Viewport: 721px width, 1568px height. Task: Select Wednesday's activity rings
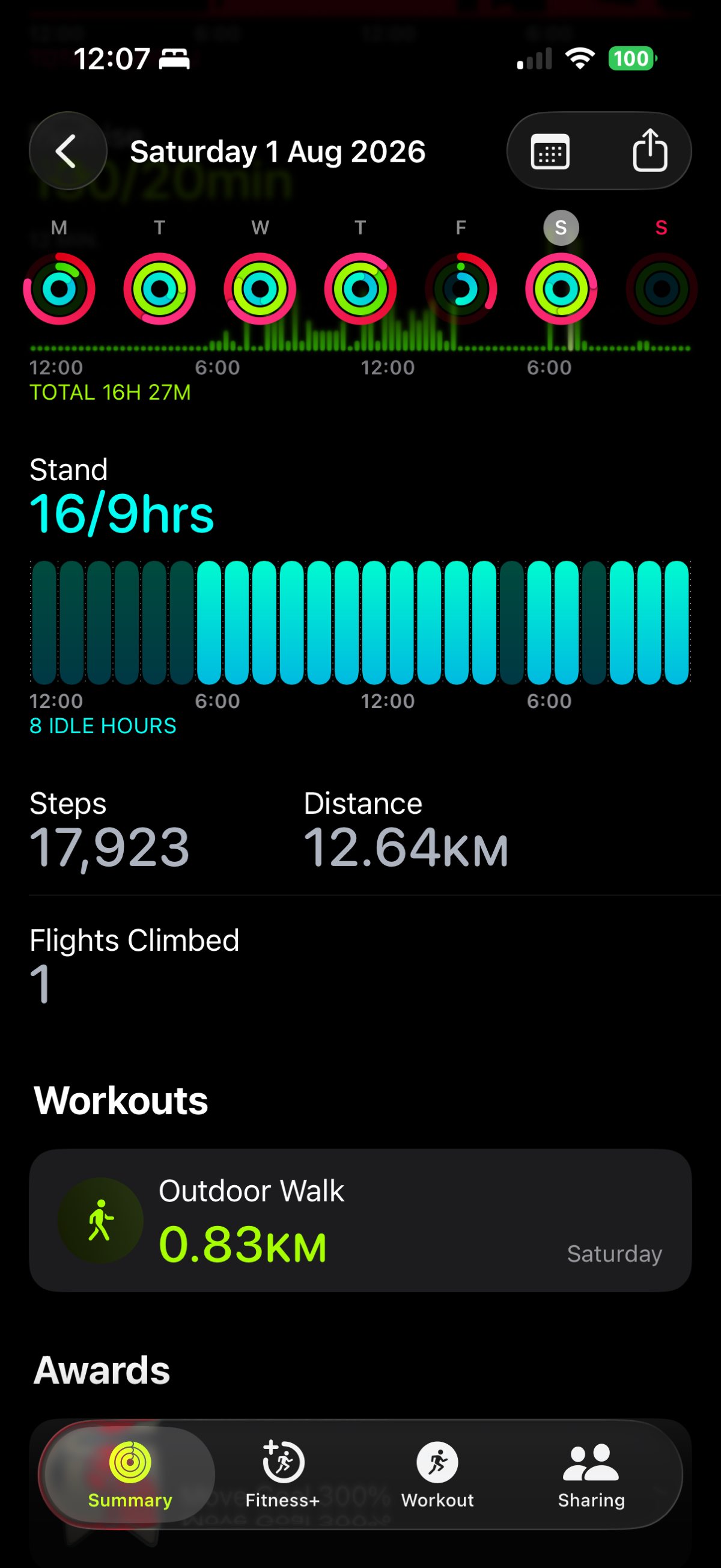coord(260,288)
